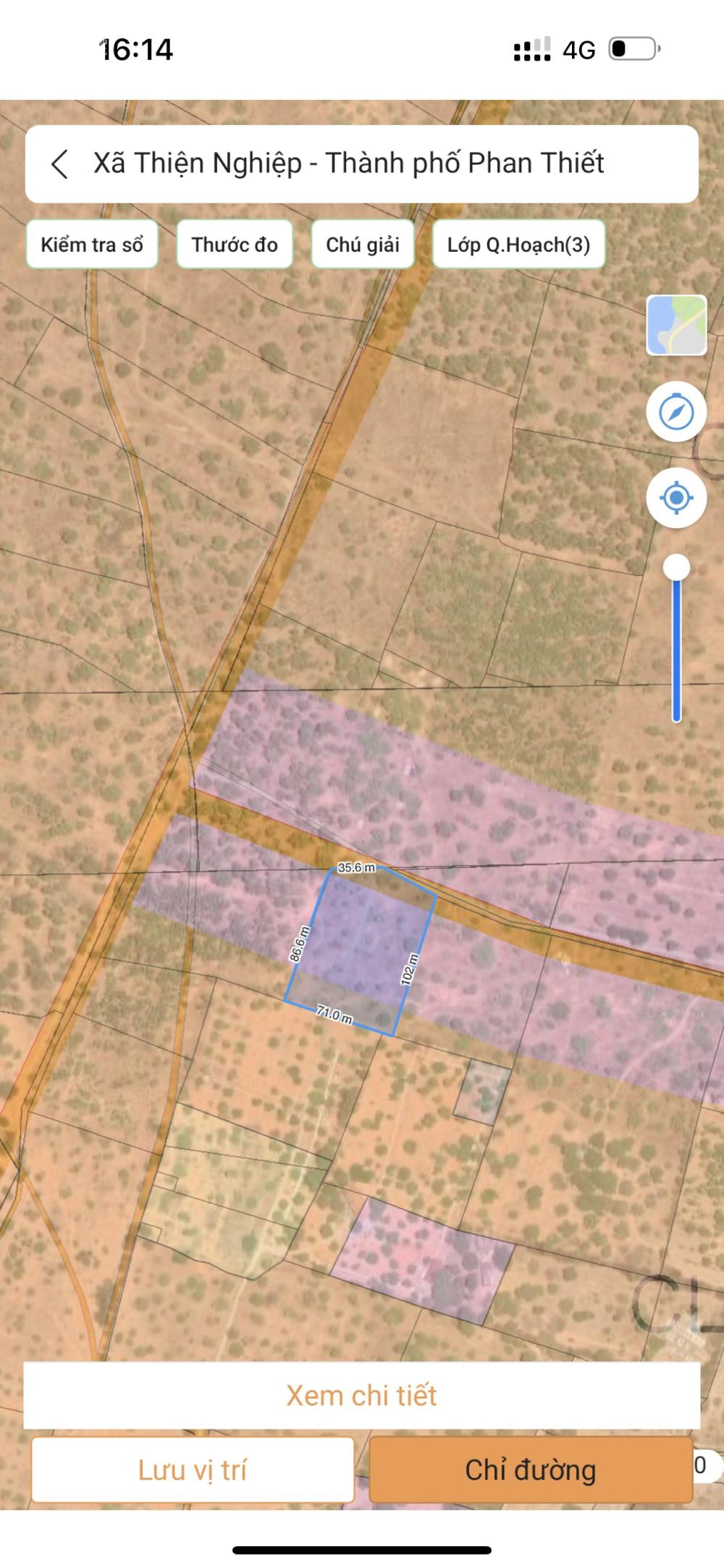Select the Thước đo measuring tool
724x1568 pixels.
point(235,245)
